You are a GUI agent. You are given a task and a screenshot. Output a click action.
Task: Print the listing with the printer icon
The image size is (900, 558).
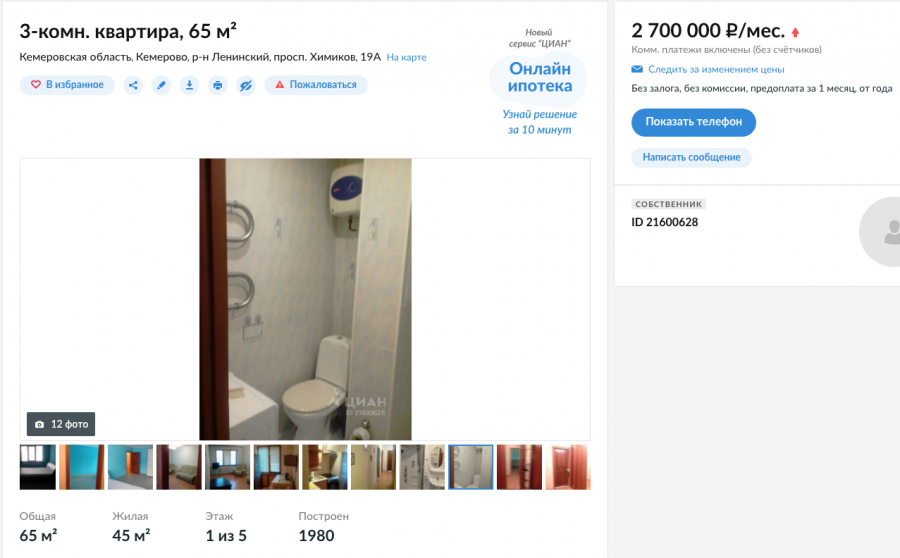[x=217, y=85]
